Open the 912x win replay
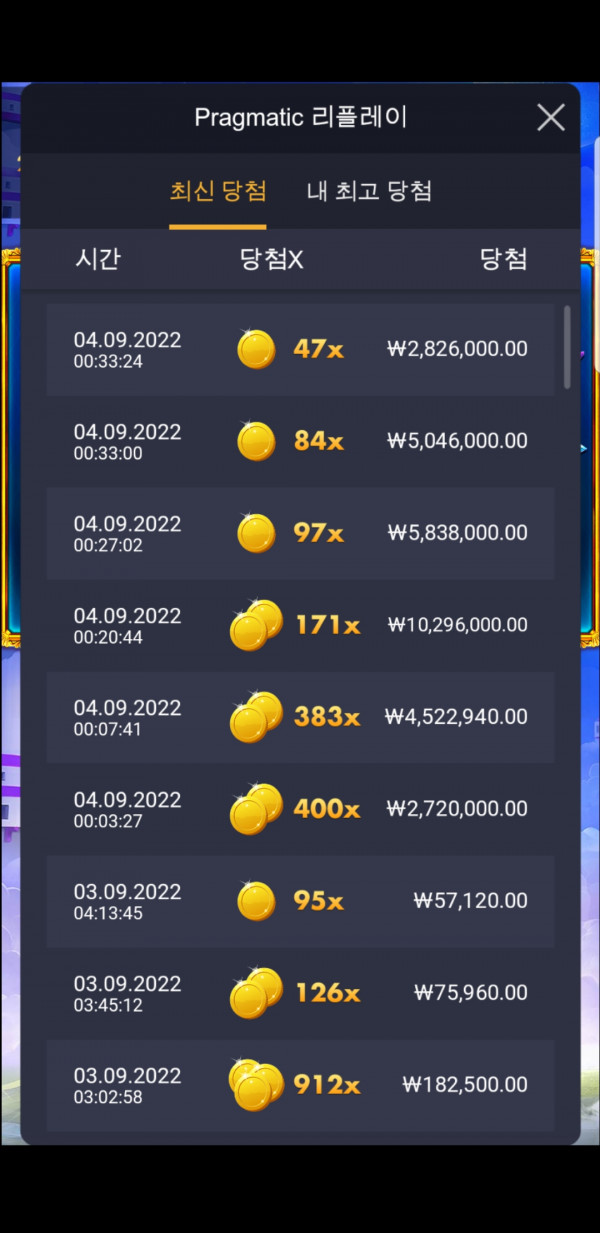The height and width of the screenshot is (1233, 600). (300, 1085)
